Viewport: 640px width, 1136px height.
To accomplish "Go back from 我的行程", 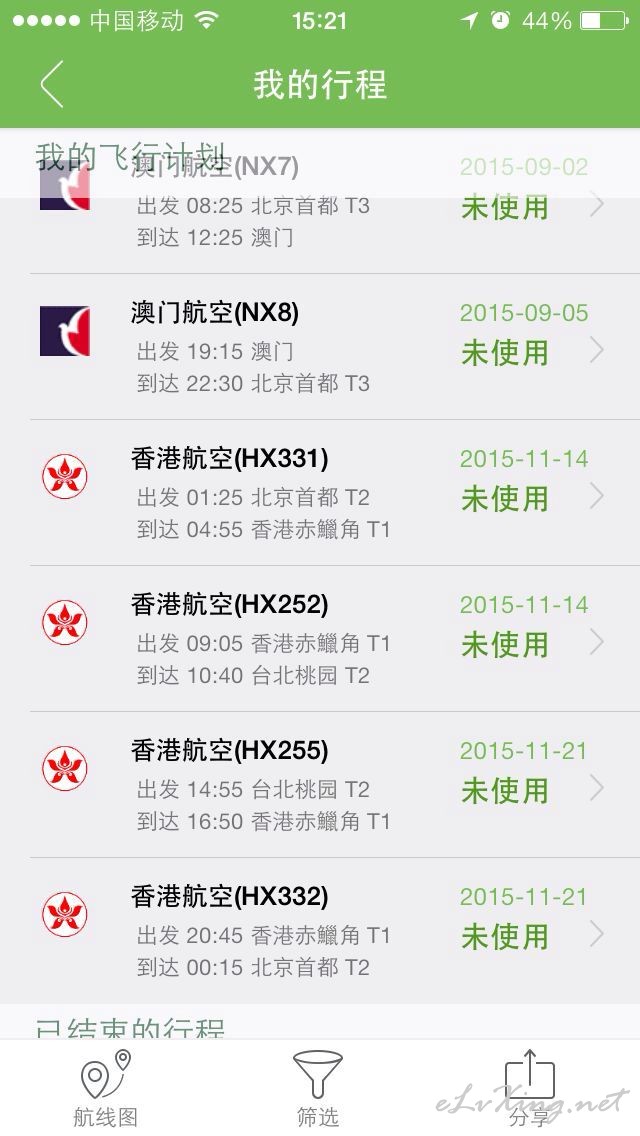I will tap(52, 84).
